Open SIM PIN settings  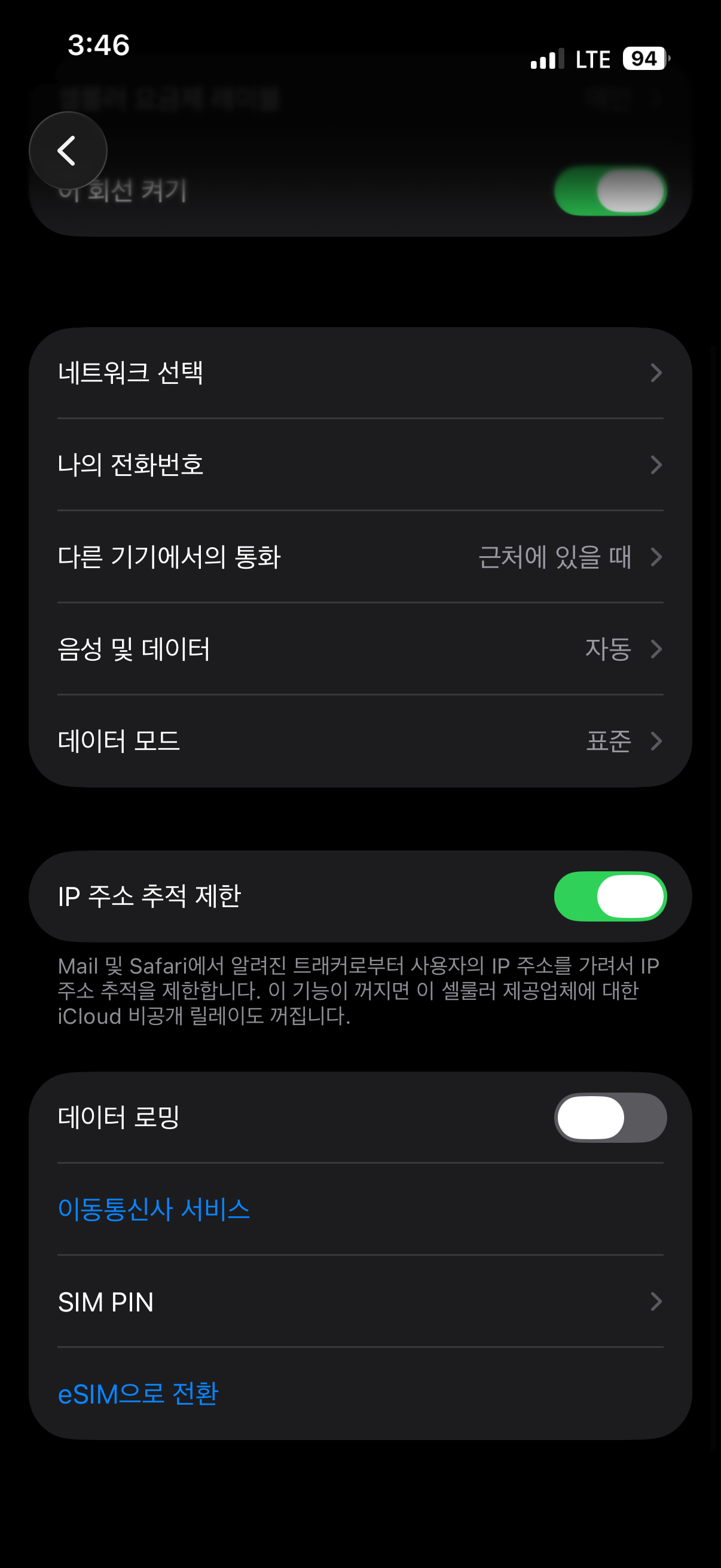click(x=360, y=1301)
